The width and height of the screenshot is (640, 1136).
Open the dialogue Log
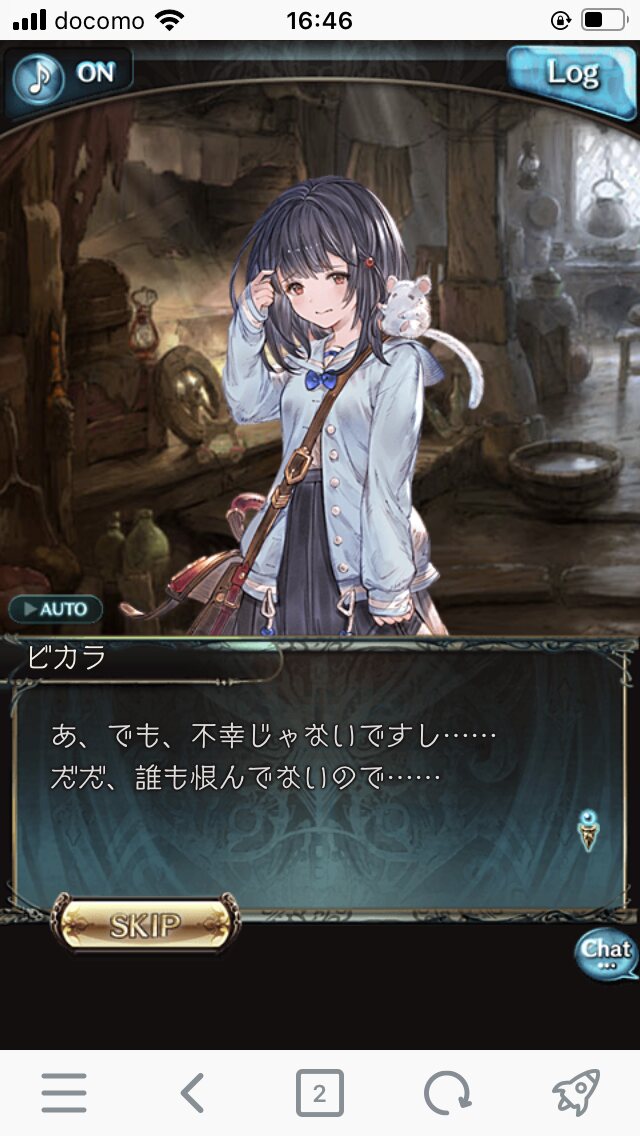point(572,73)
